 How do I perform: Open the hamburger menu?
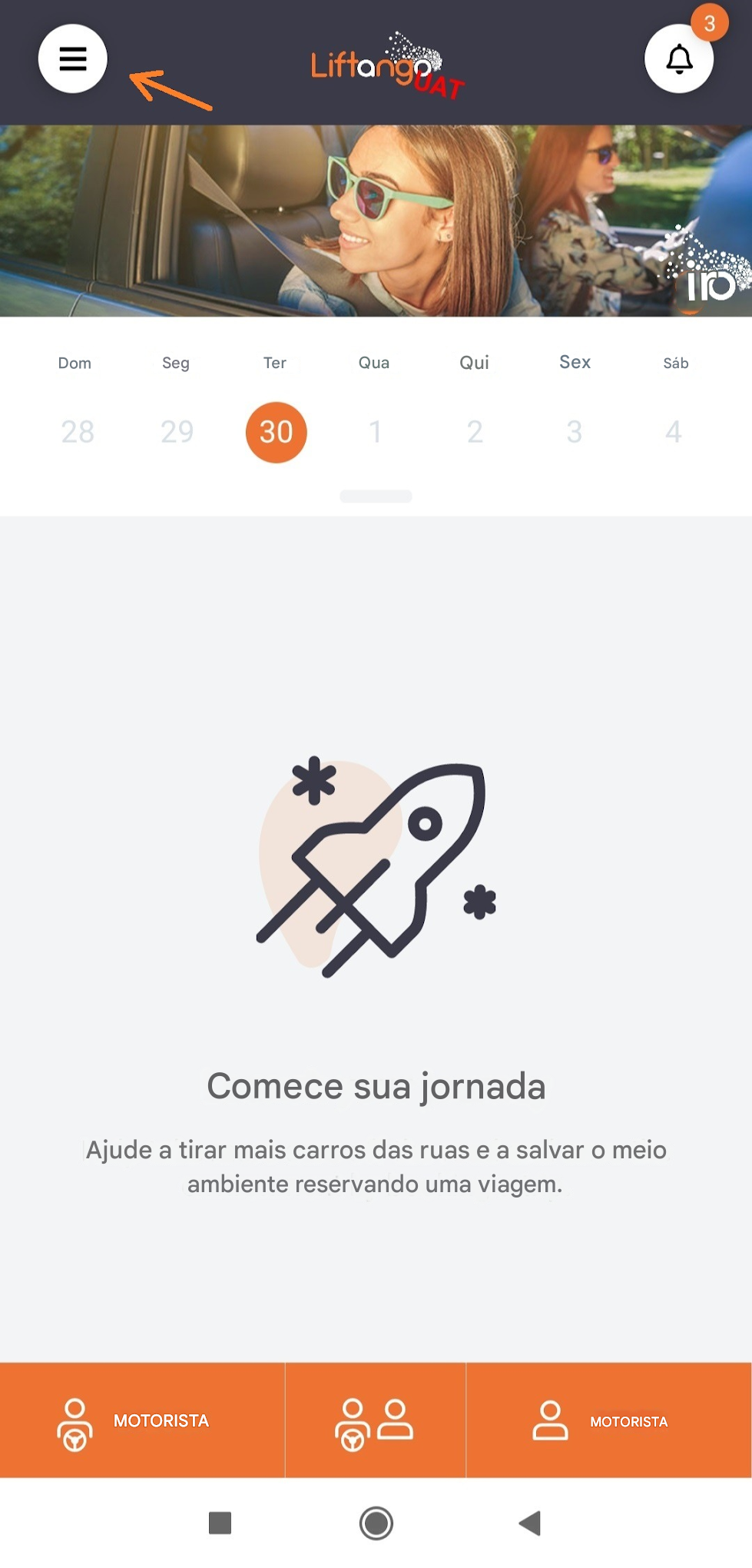pos(73,59)
